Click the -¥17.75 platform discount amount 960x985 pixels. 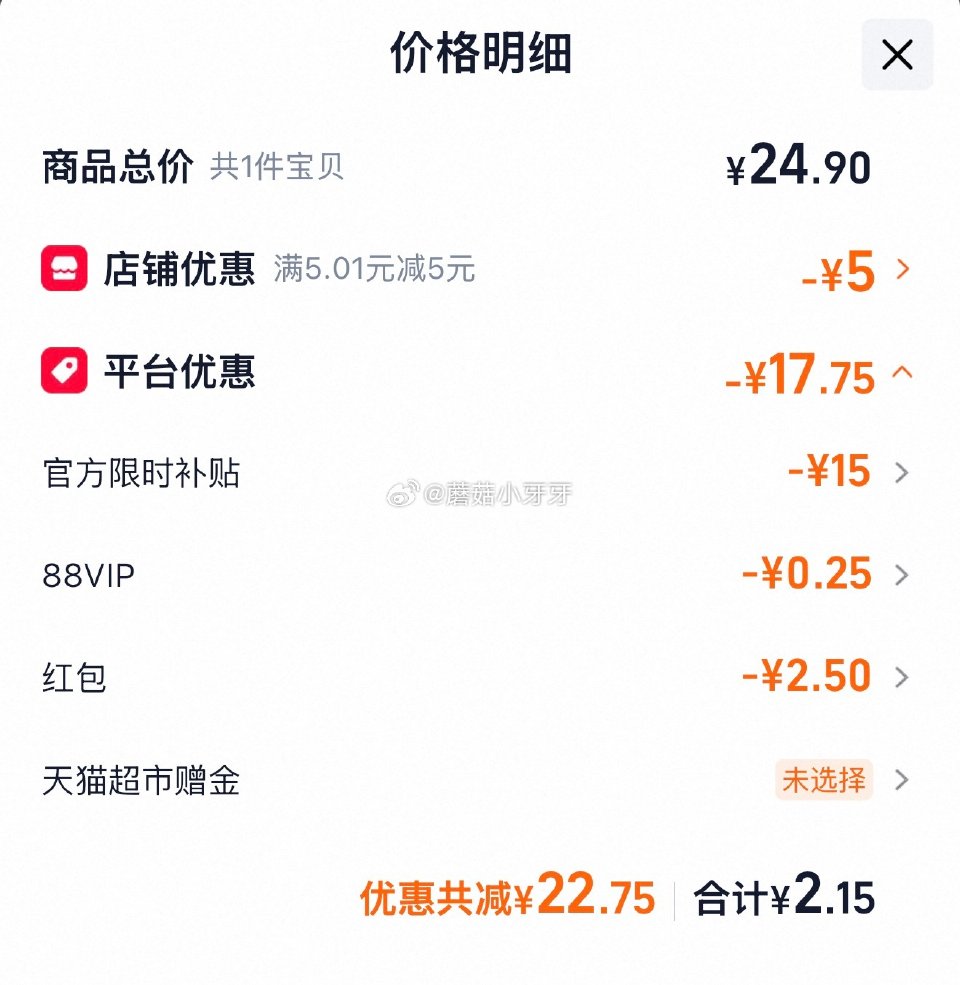pos(800,374)
